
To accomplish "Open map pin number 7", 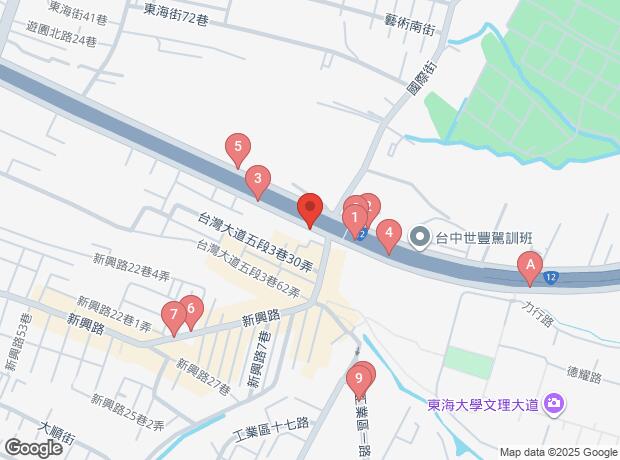I will [175, 316].
